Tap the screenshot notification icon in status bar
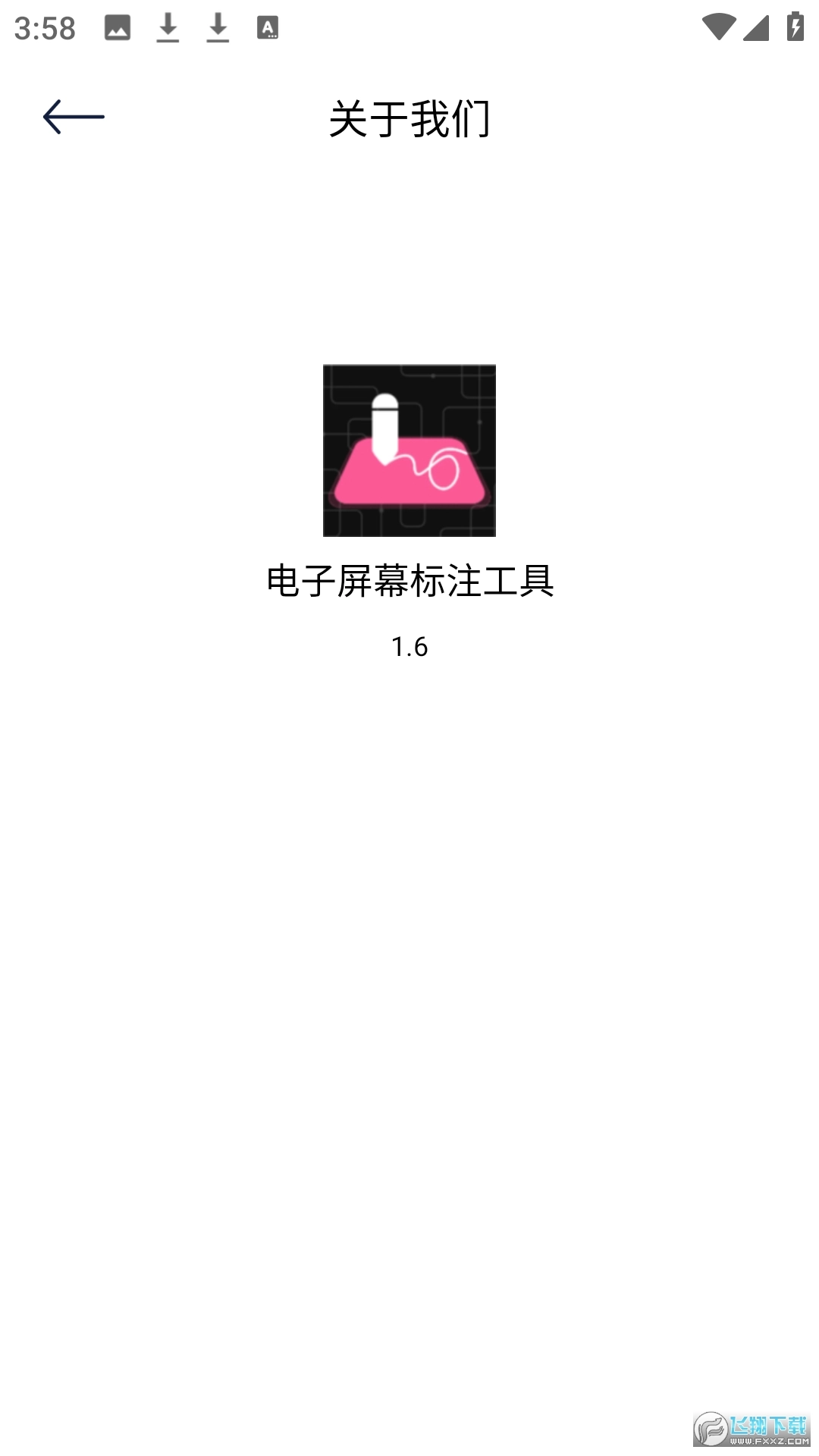 coord(118,28)
